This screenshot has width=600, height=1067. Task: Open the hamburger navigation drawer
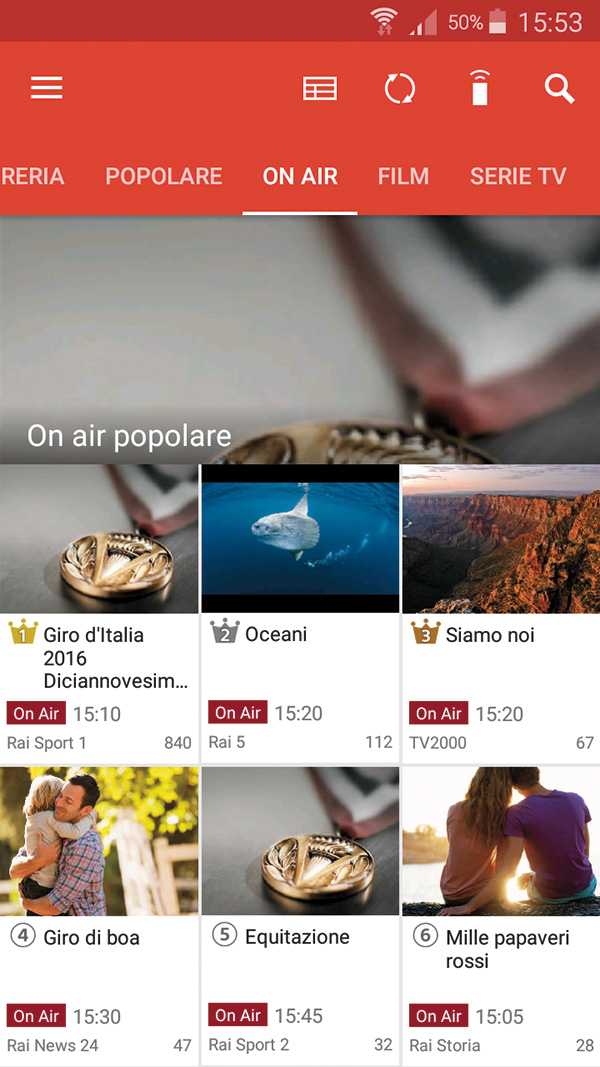point(47,88)
